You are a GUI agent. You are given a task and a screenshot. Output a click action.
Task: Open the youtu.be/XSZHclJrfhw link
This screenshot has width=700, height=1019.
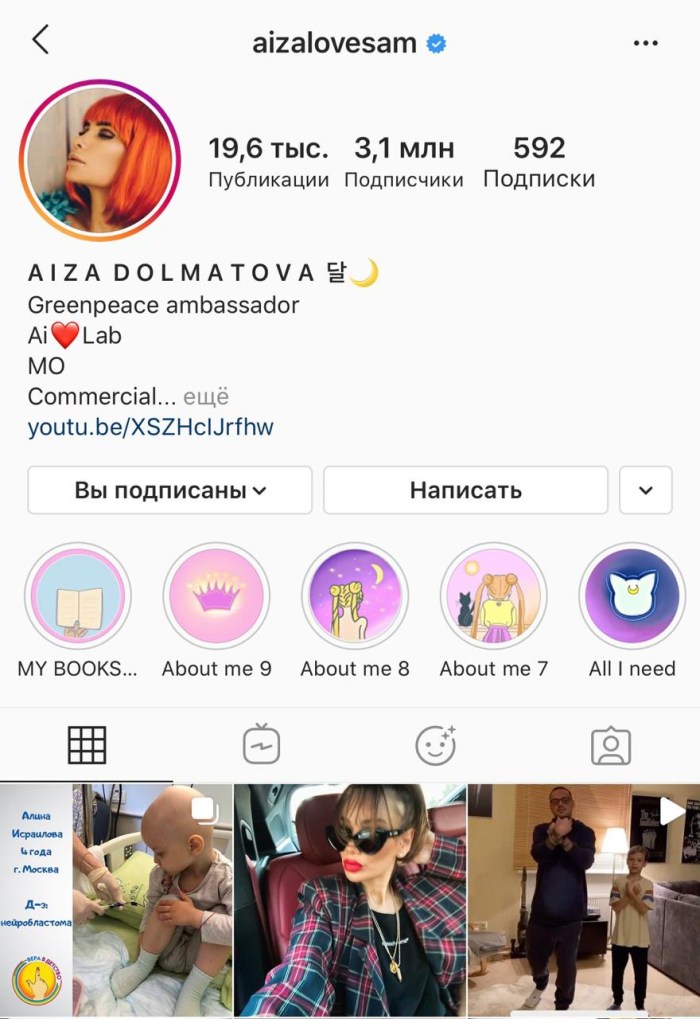click(x=150, y=428)
